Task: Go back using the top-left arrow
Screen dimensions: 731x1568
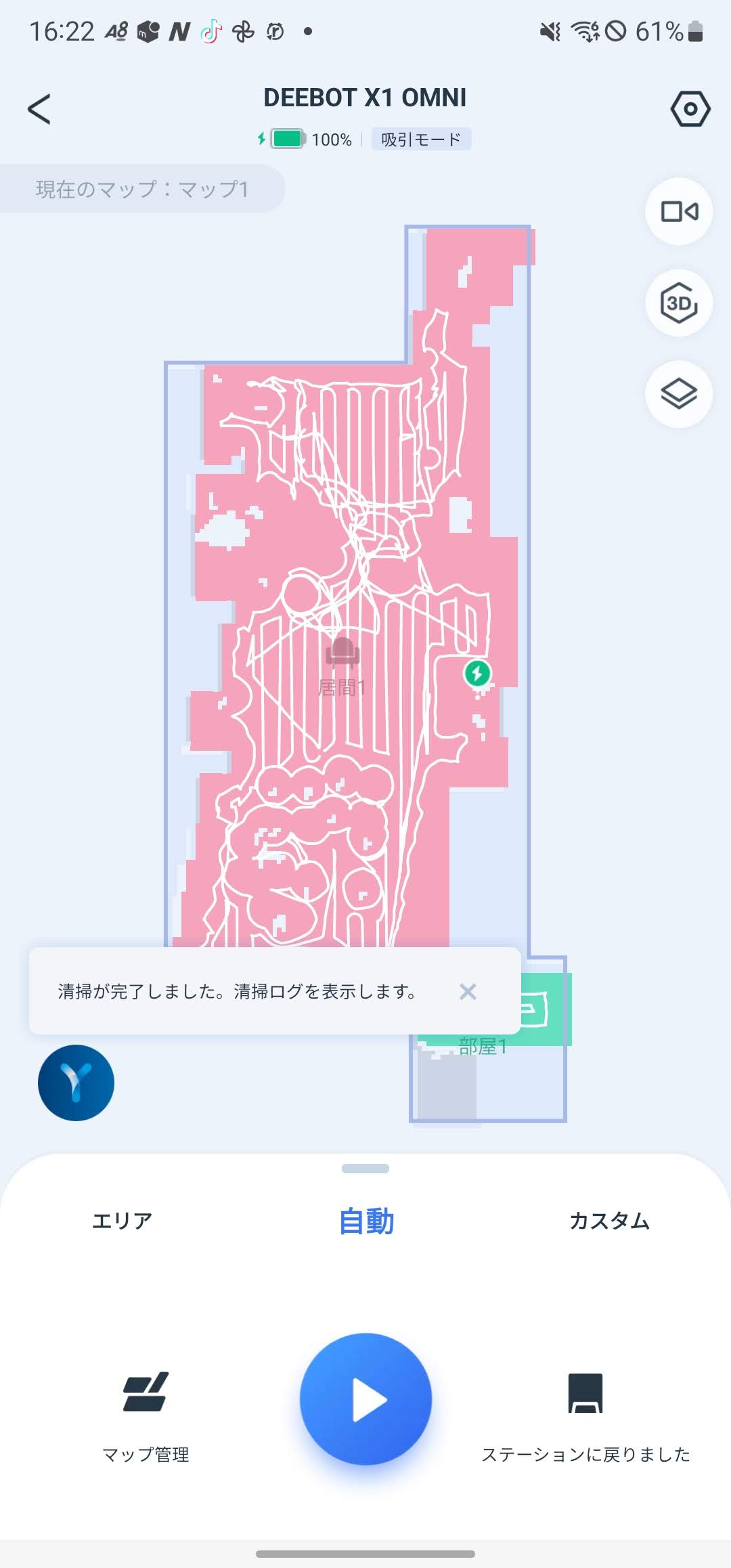Action: point(39,109)
